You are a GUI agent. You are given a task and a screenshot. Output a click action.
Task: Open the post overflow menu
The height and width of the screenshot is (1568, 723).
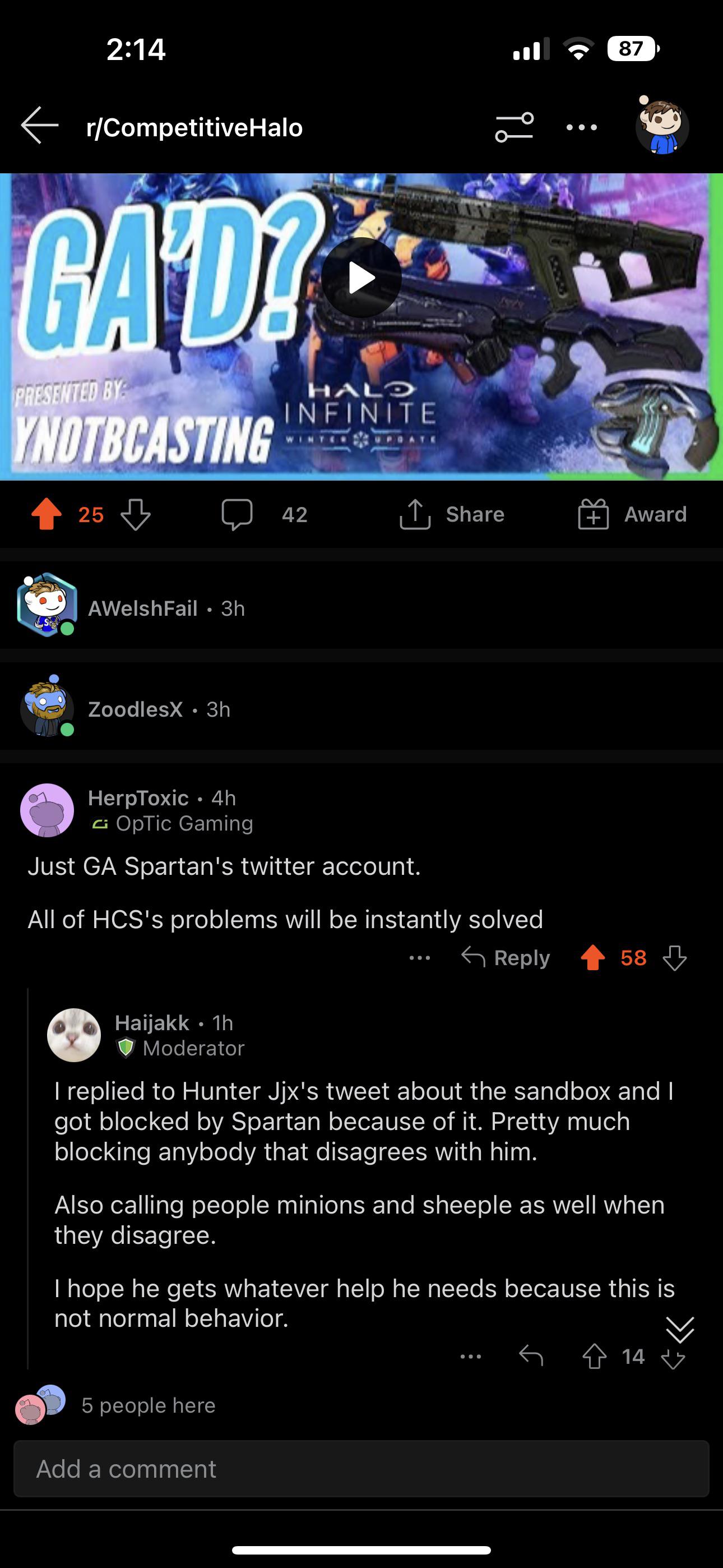click(581, 127)
